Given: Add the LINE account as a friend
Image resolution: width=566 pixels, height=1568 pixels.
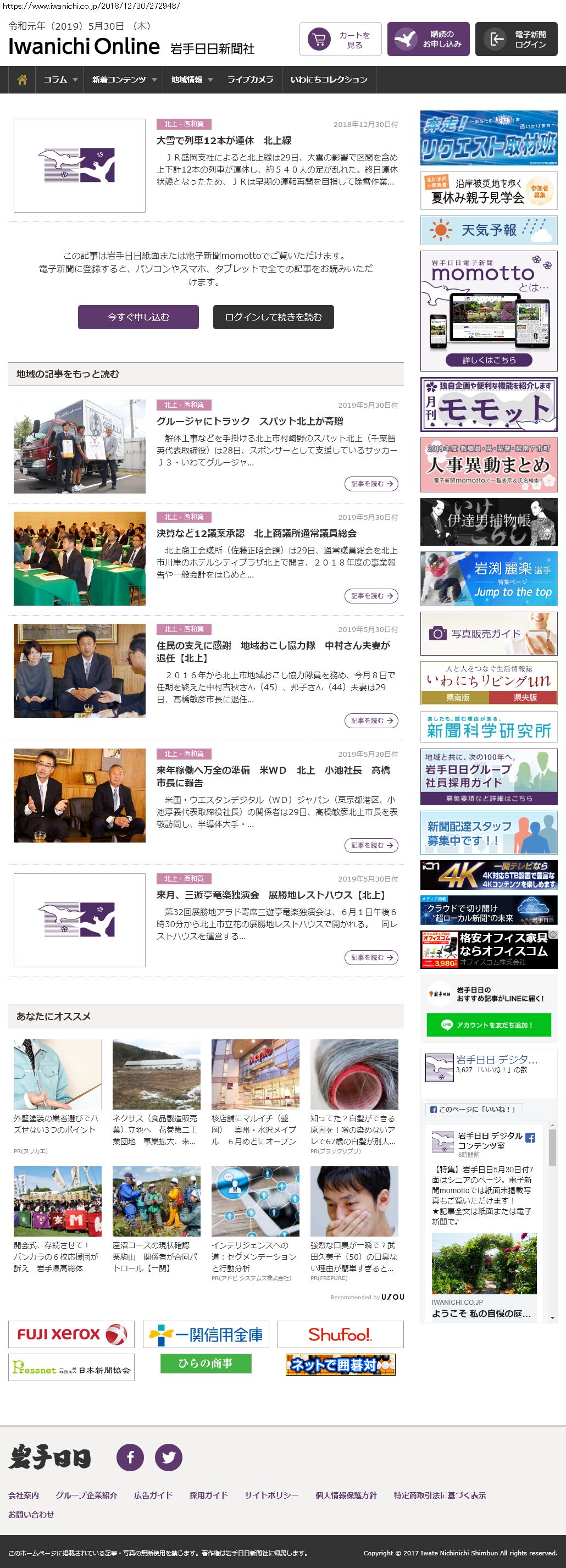Looking at the screenshot, I should click(x=488, y=1025).
